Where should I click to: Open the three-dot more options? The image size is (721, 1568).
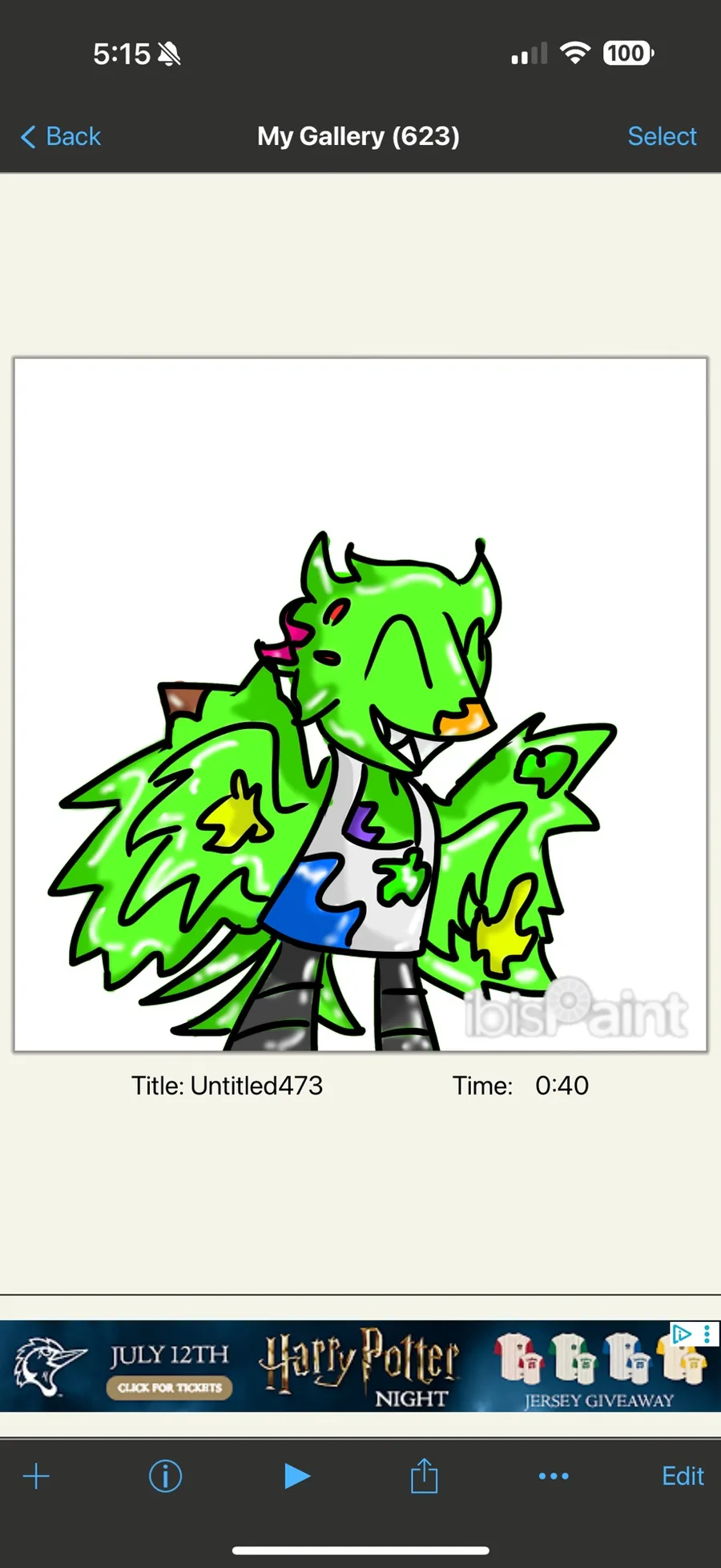[554, 1476]
